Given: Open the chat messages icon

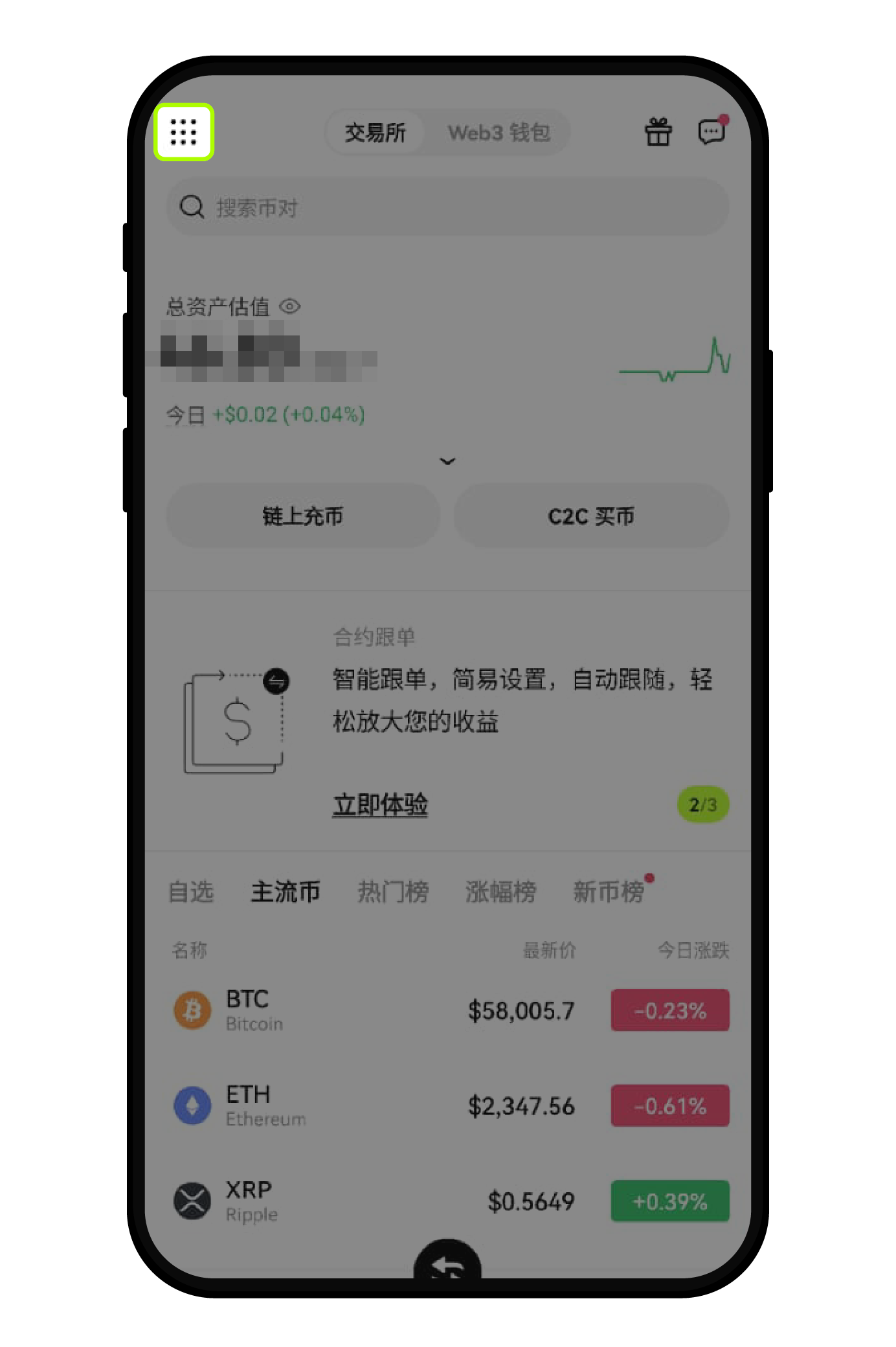Looking at the screenshot, I should [x=711, y=130].
